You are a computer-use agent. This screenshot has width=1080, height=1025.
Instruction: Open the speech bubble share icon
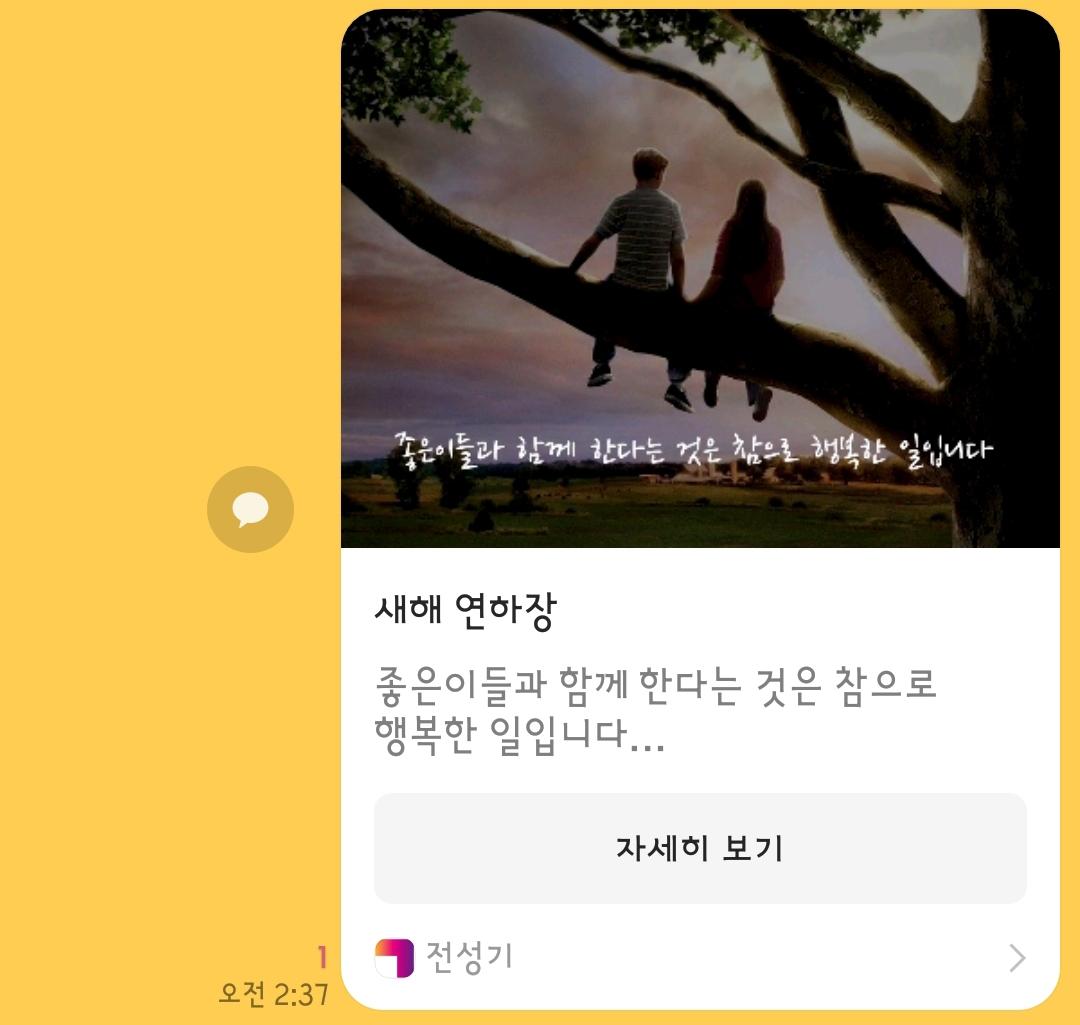point(250,510)
